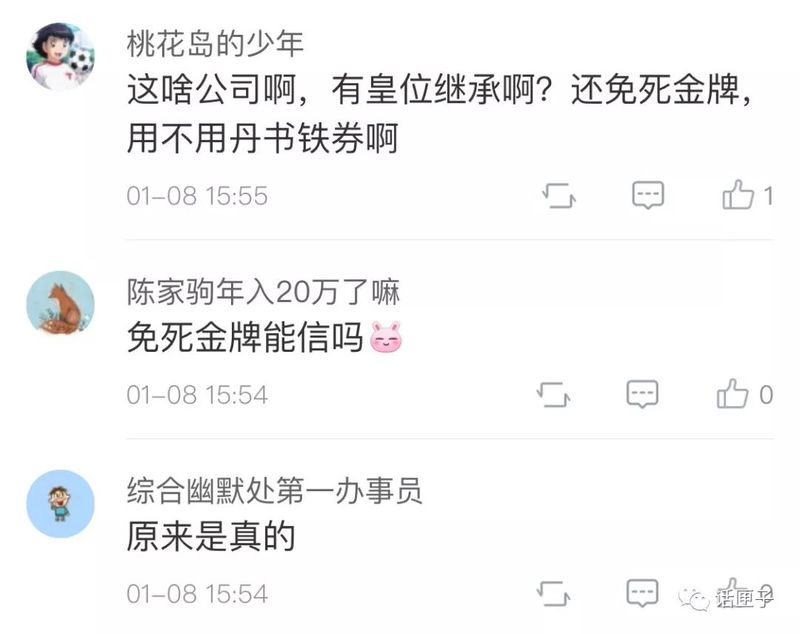Like the comment by 陈家驹年入20万了嘛
800x634 pixels.
point(733,394)
